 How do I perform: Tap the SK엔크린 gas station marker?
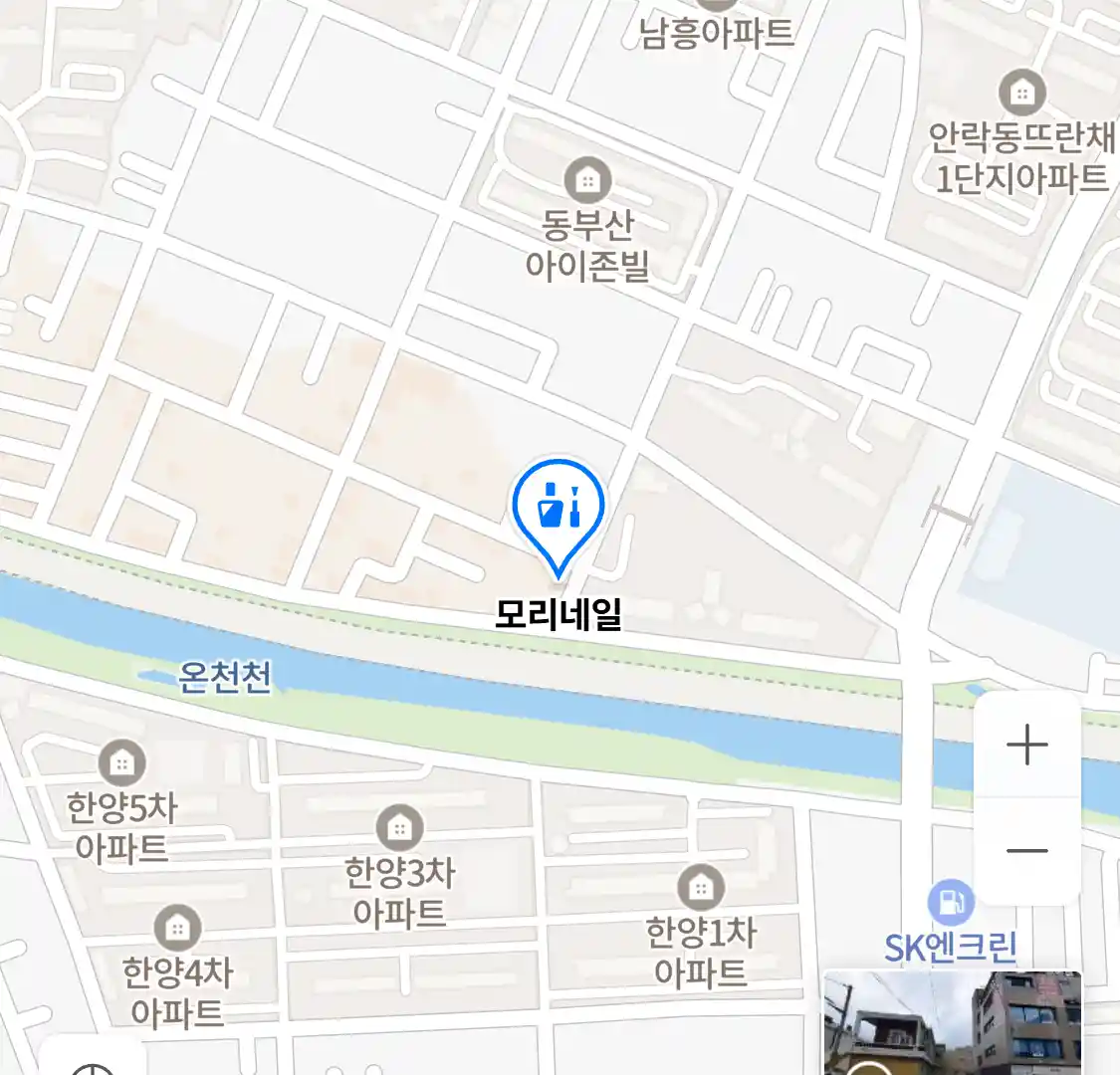point(951,903)
